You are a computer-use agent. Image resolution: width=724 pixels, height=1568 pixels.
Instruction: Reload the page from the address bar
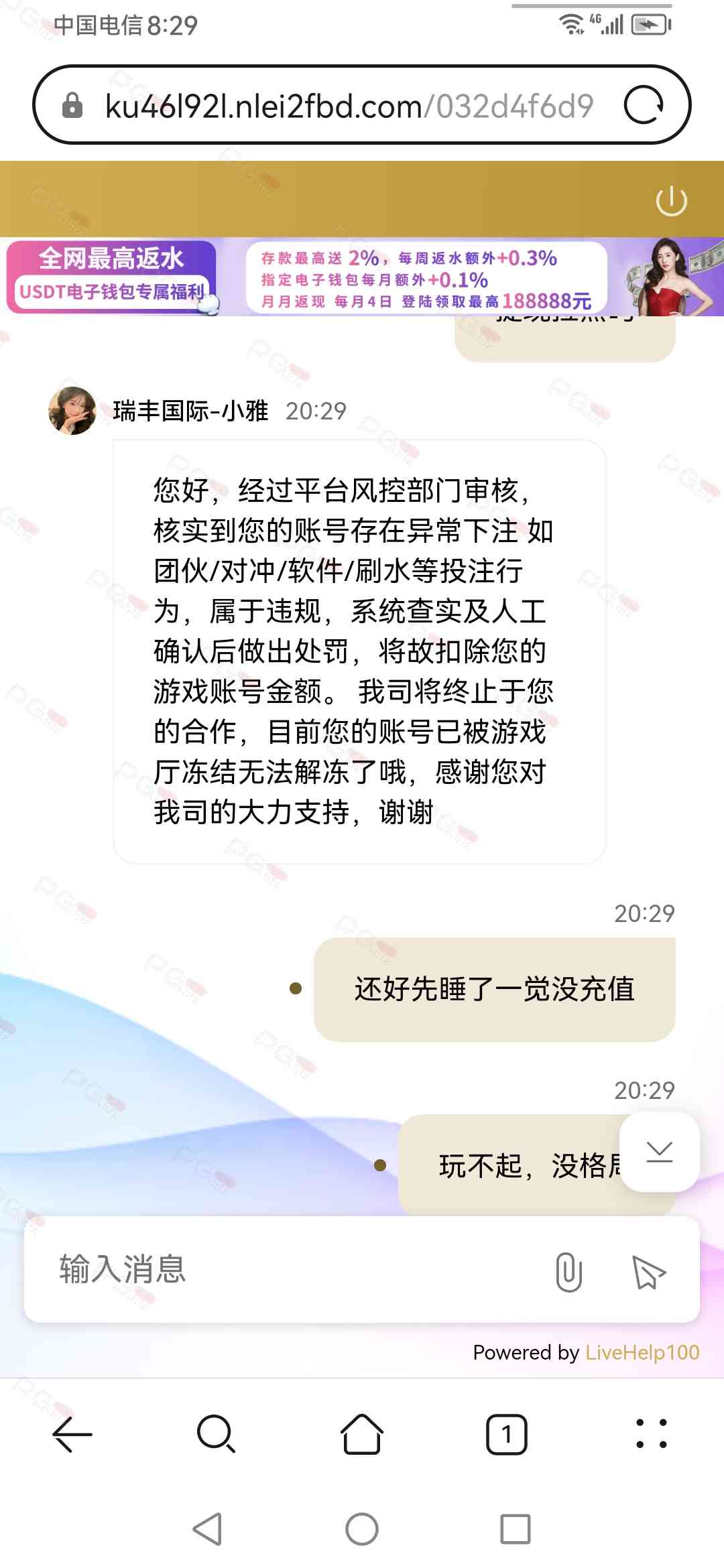click(x=644, y=105)
